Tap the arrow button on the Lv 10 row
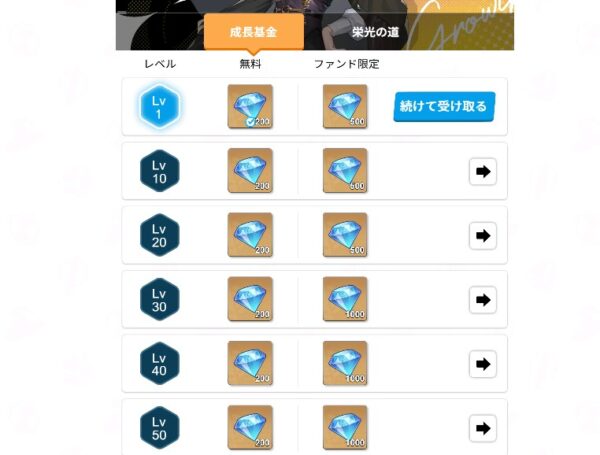600x455 pixels. coord(483,172)
